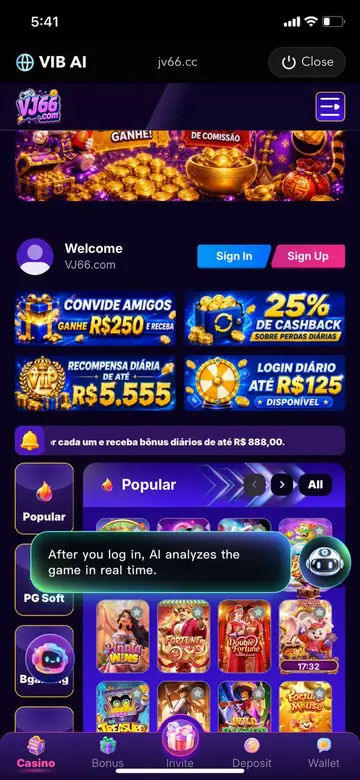This screenshot has height=780, width=360.
Task: Tap the Sign In button
Action: (234, 256)
